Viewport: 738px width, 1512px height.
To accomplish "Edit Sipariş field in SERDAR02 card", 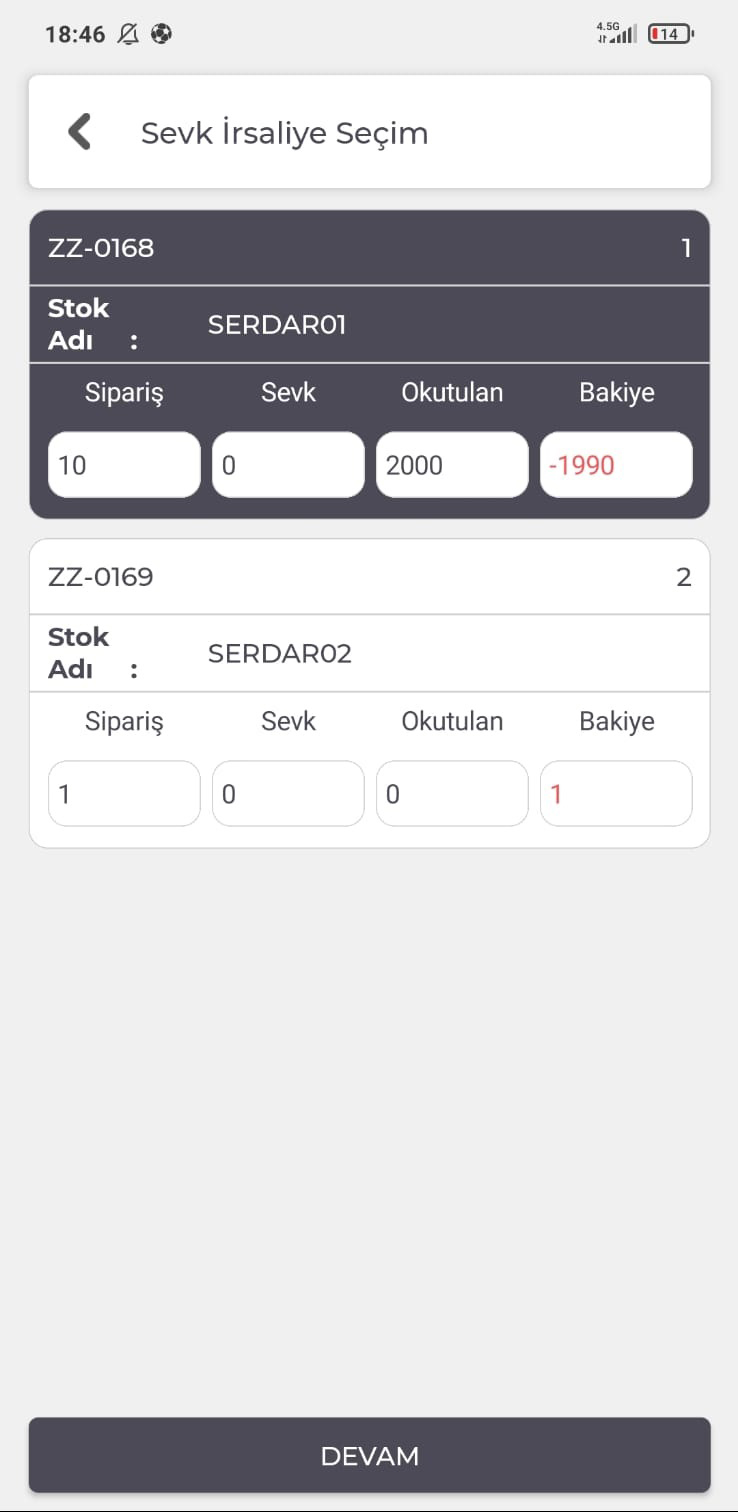I will click(124, 793).
